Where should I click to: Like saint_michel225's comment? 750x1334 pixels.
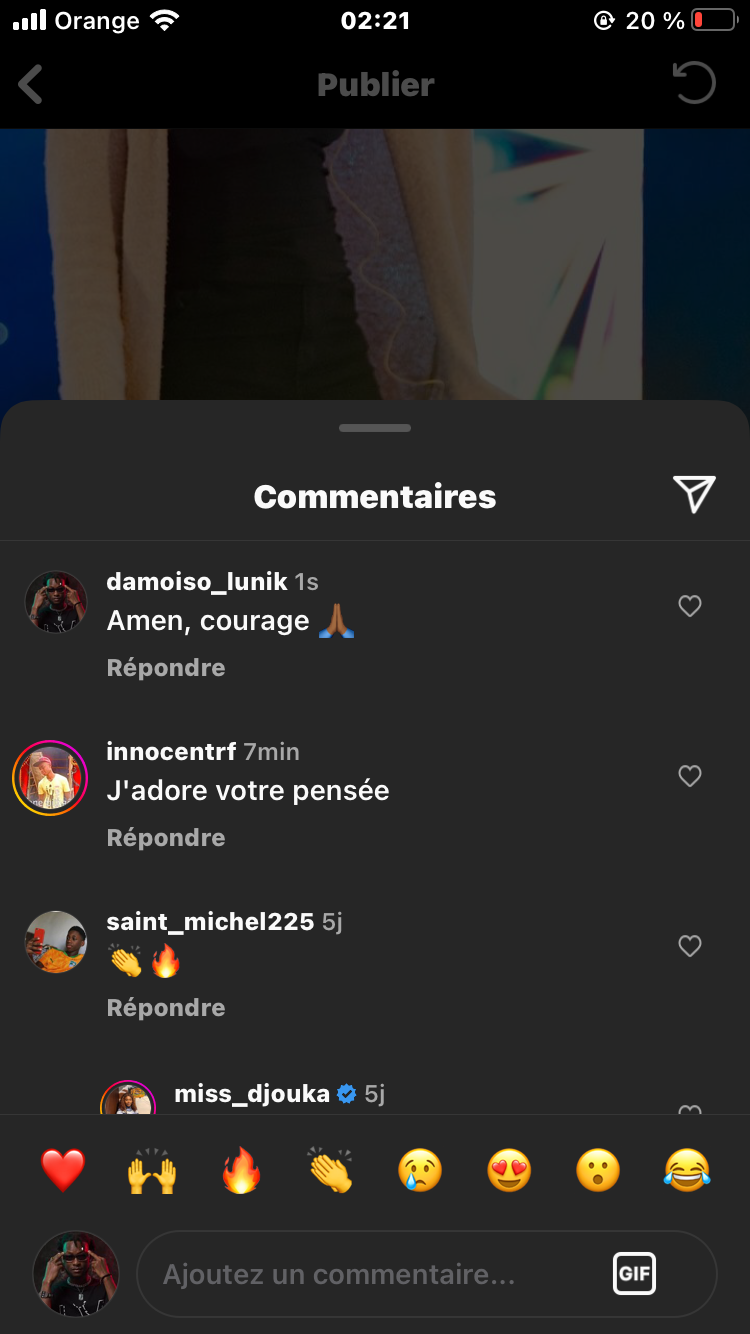tap(690, 946)
